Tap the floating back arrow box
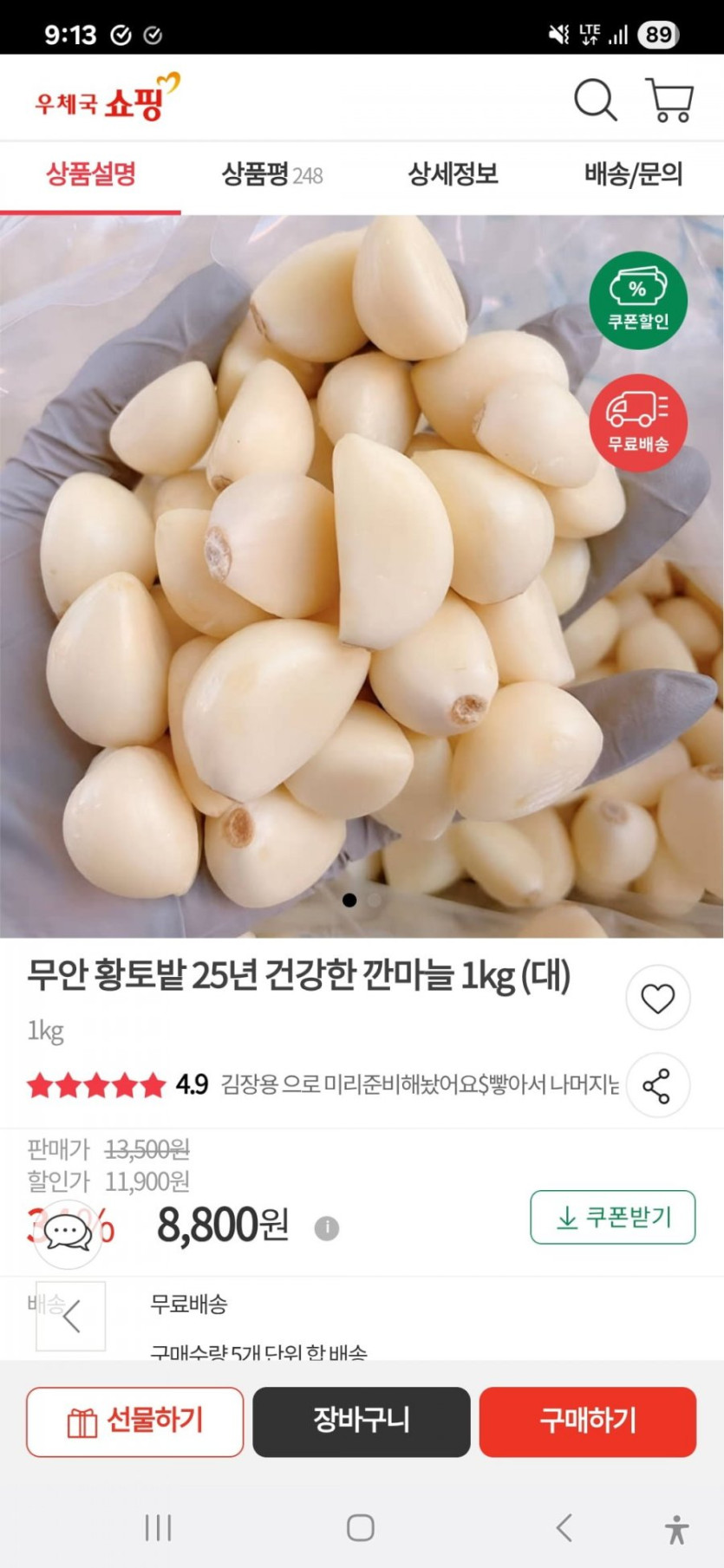The width and height of the screenshot is (724, 1568). (71, 1316)
